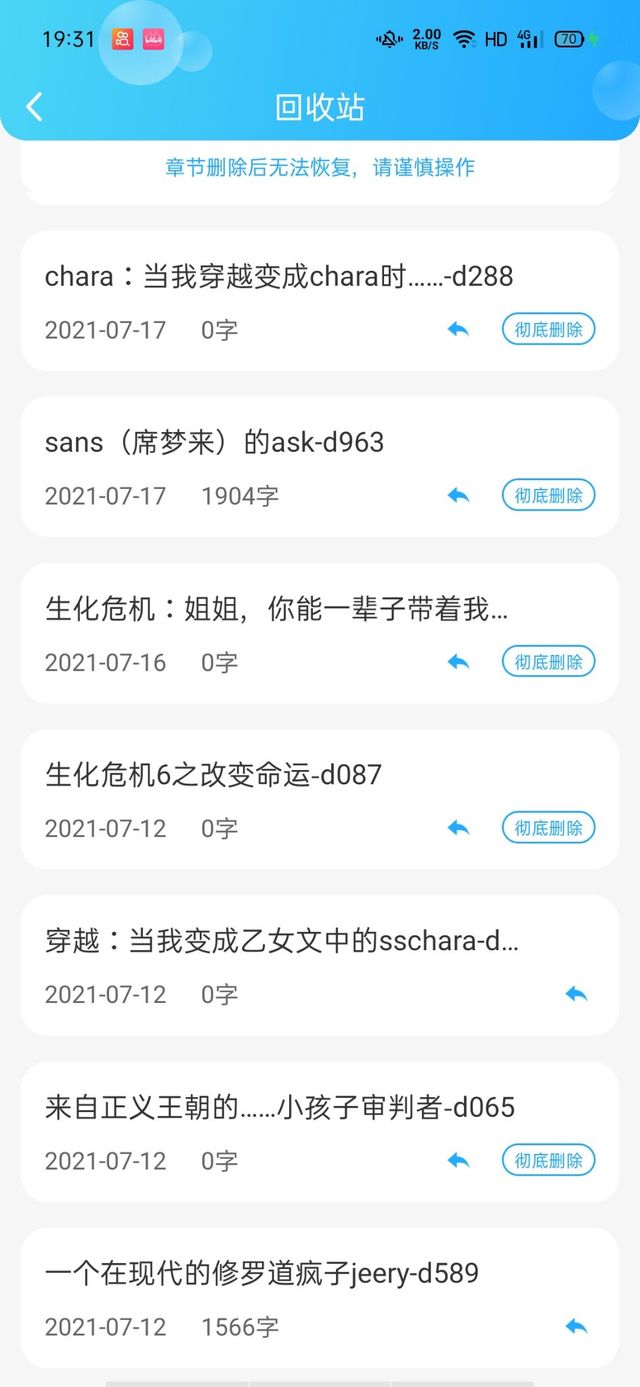The image size is (640, 1387).
Task: Go back from the 回收站 page
Action: (35, 107)
